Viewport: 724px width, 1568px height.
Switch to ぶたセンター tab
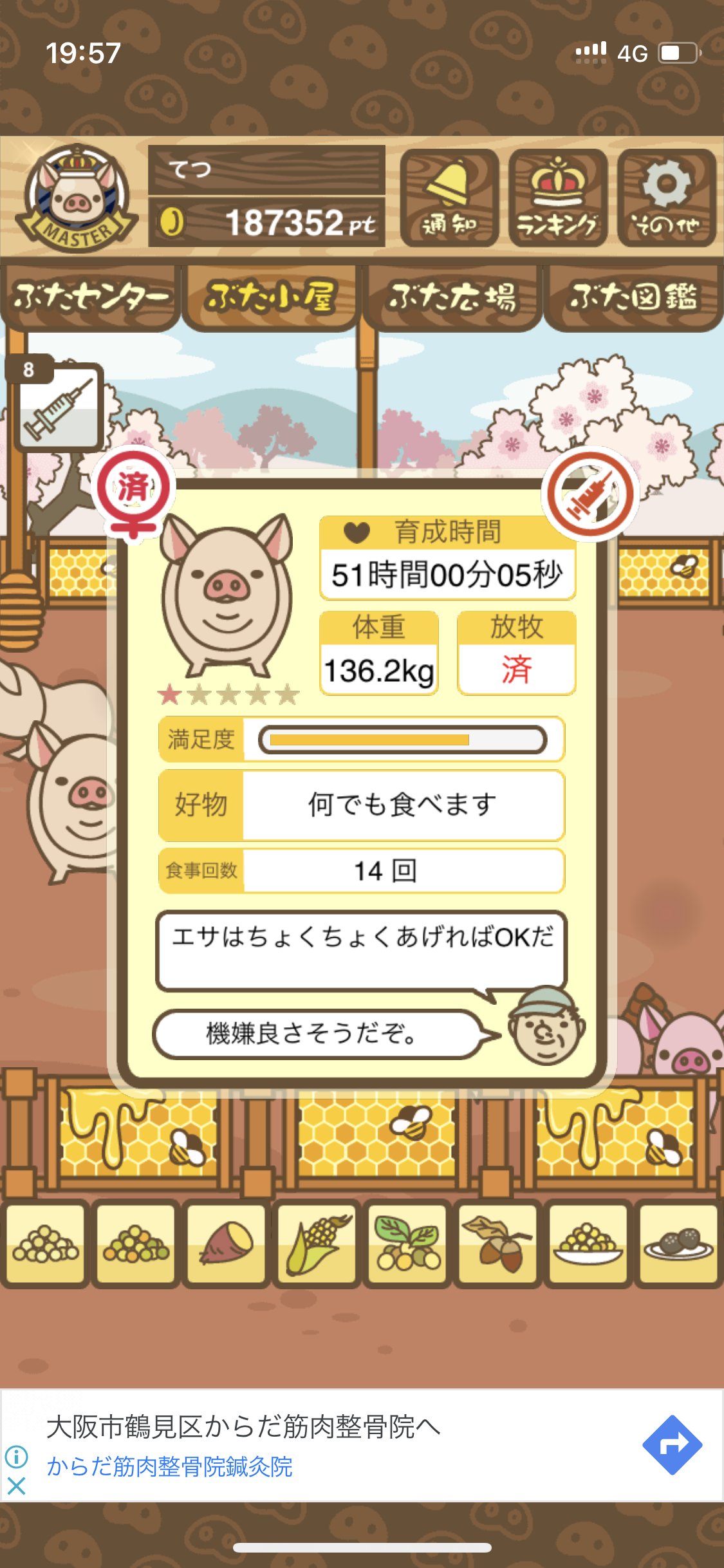tap(90, 297)
